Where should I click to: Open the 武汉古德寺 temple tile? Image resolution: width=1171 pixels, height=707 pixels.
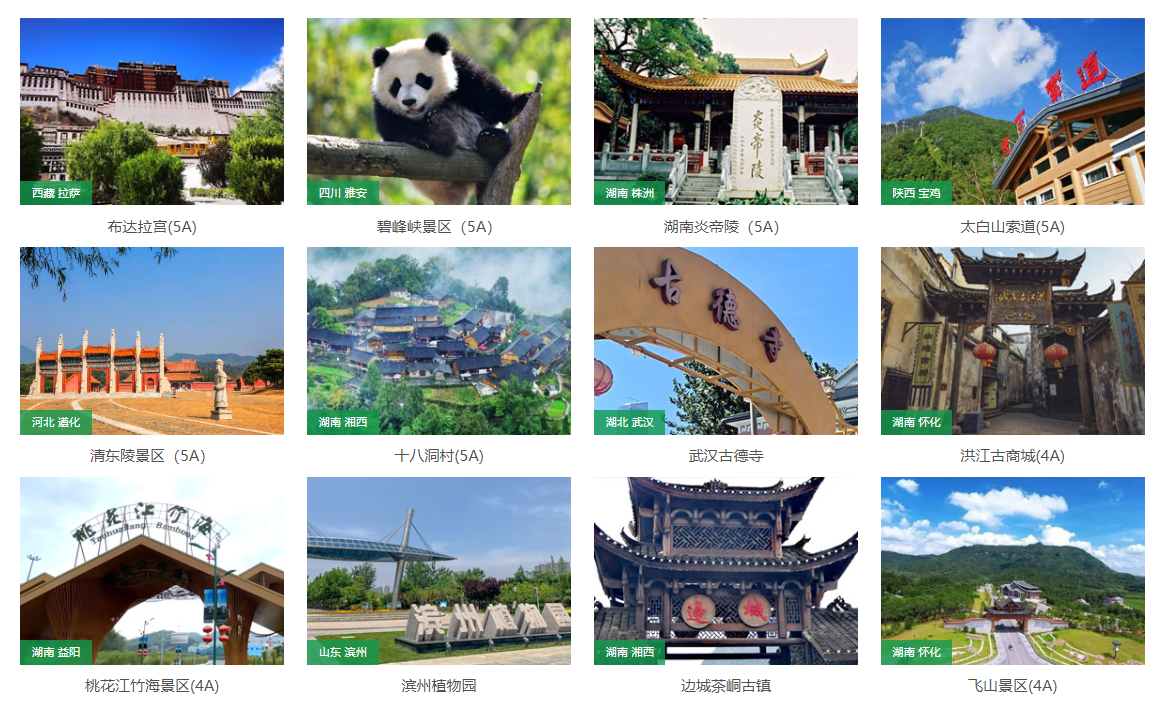tap(725, 341)
